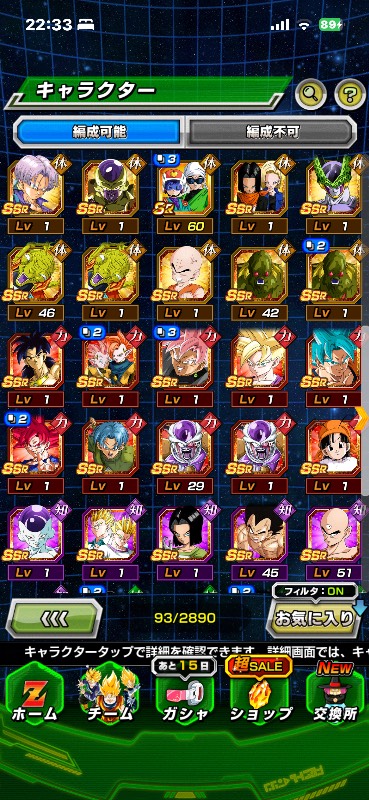Image resolution: width=369 pixels, height=800 pixels.
Task: Tap the green back arrows button
Action: 54,619
